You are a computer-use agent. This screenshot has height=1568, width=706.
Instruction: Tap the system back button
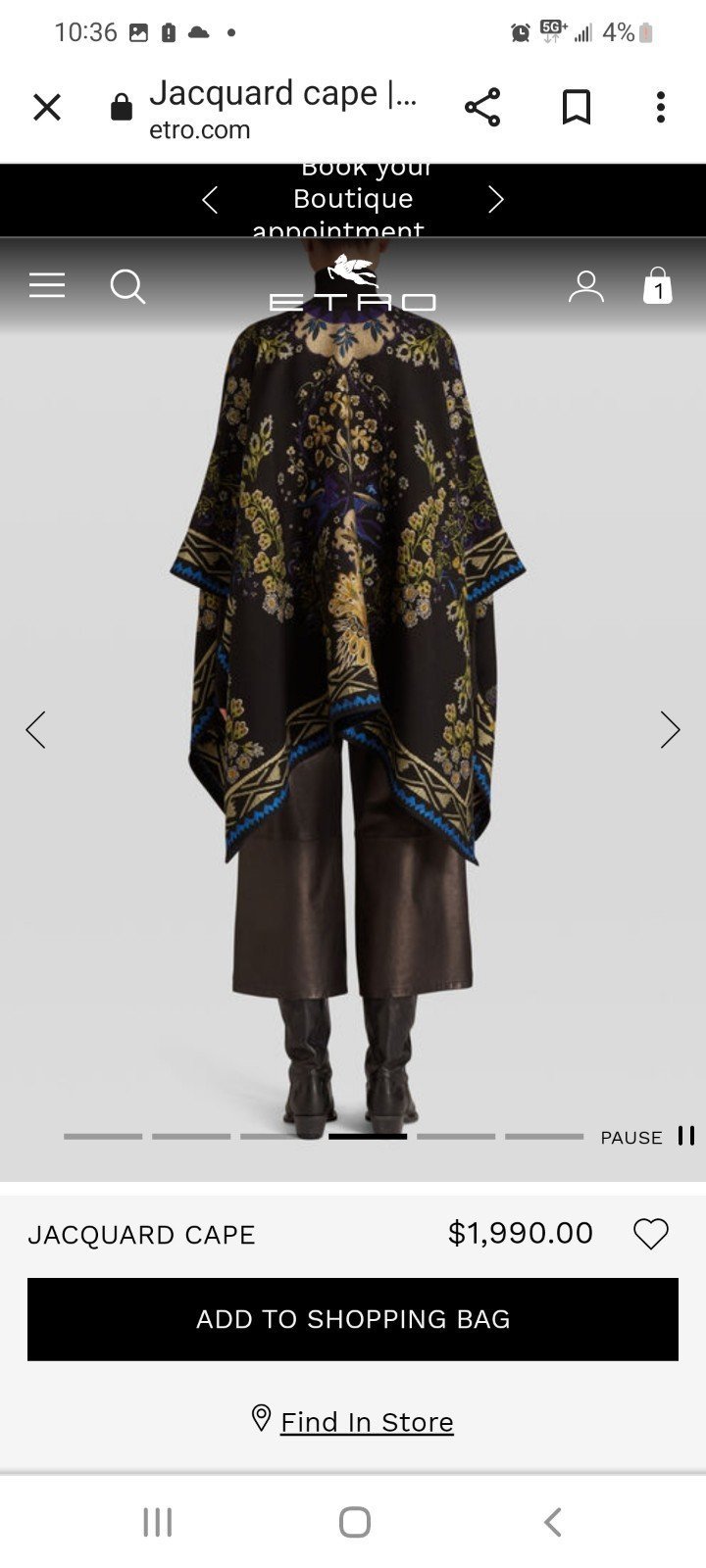point(553,1522)
